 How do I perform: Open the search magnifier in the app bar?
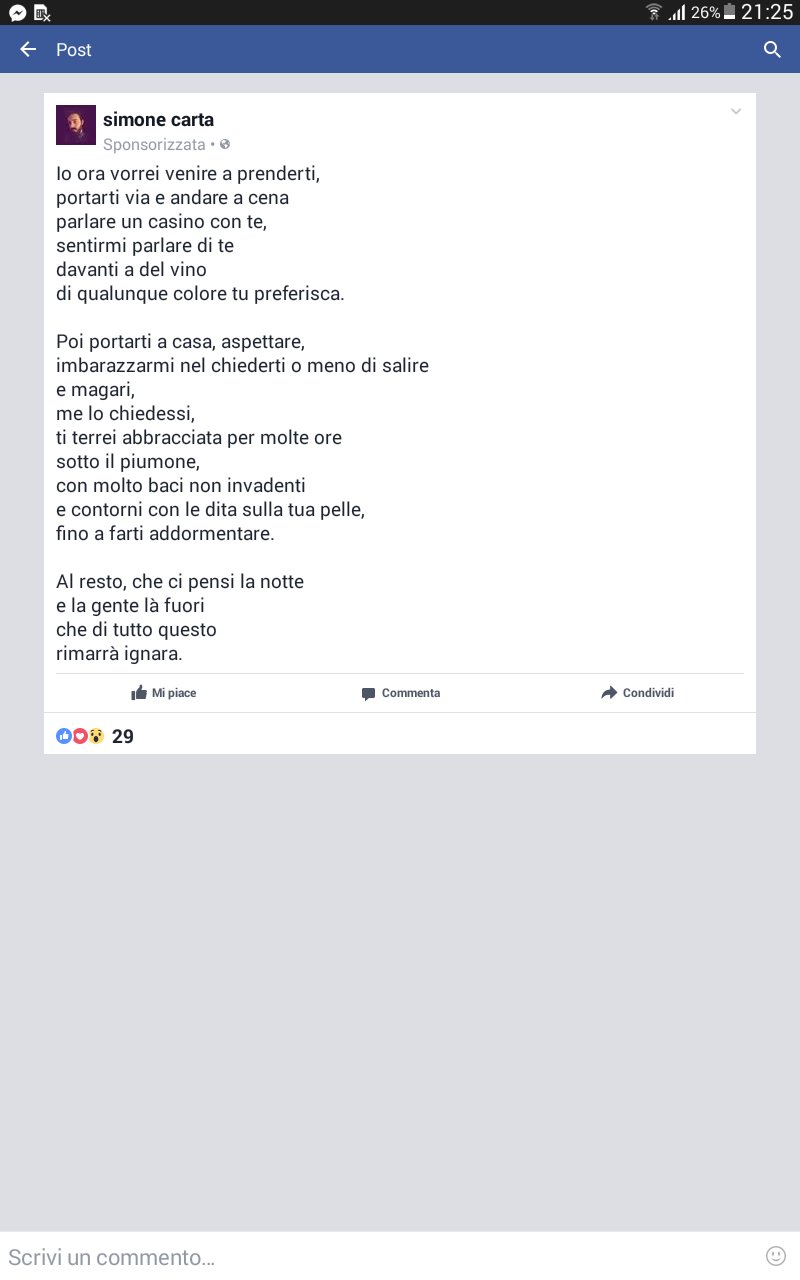(772, 49)
